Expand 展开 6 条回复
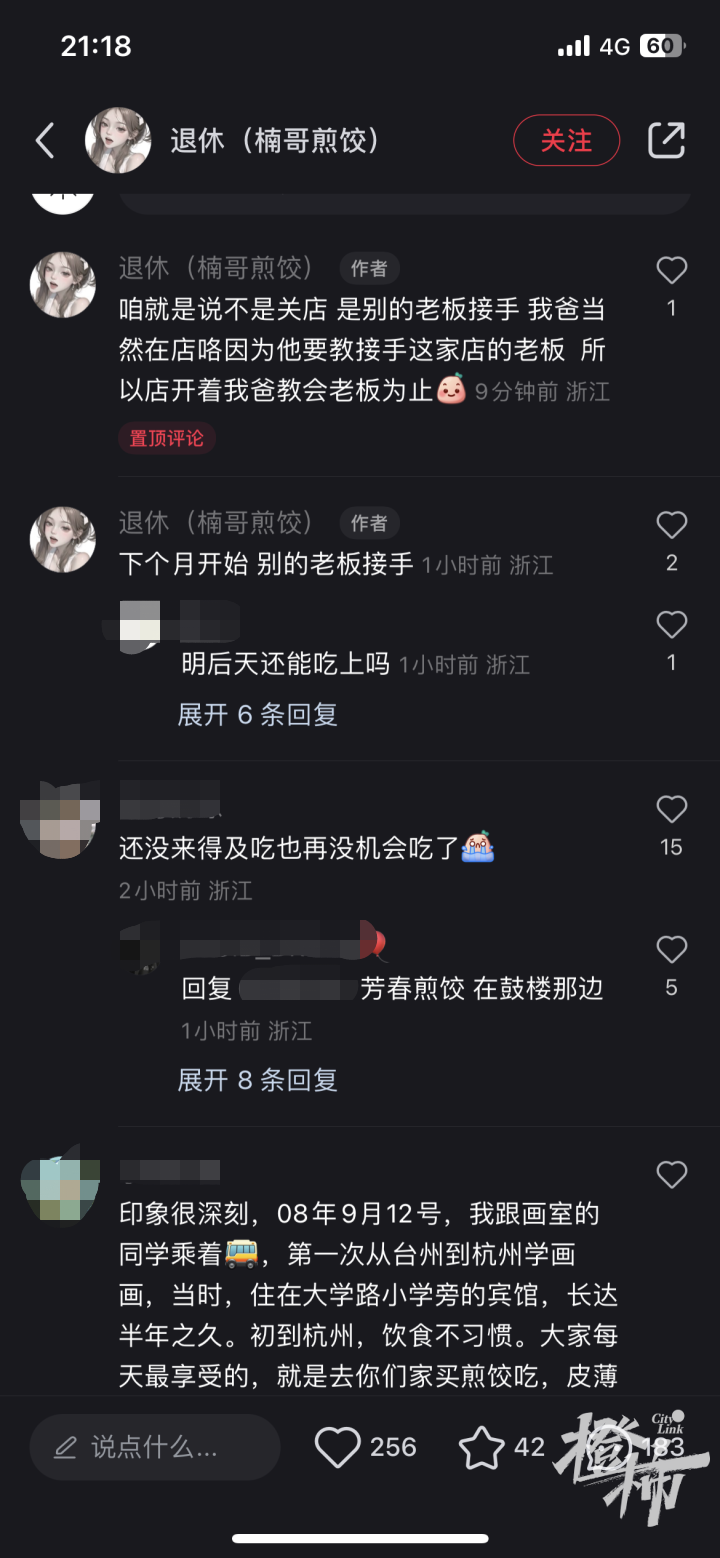The height and width of the screenshot is (1558, 720). pyautogui.click(x=257, y=714)
